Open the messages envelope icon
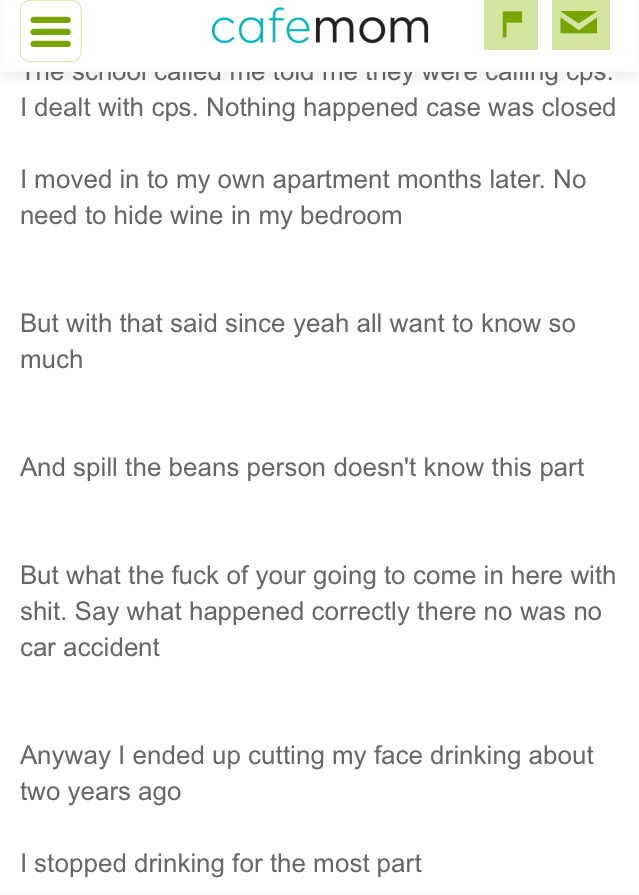 583,25
